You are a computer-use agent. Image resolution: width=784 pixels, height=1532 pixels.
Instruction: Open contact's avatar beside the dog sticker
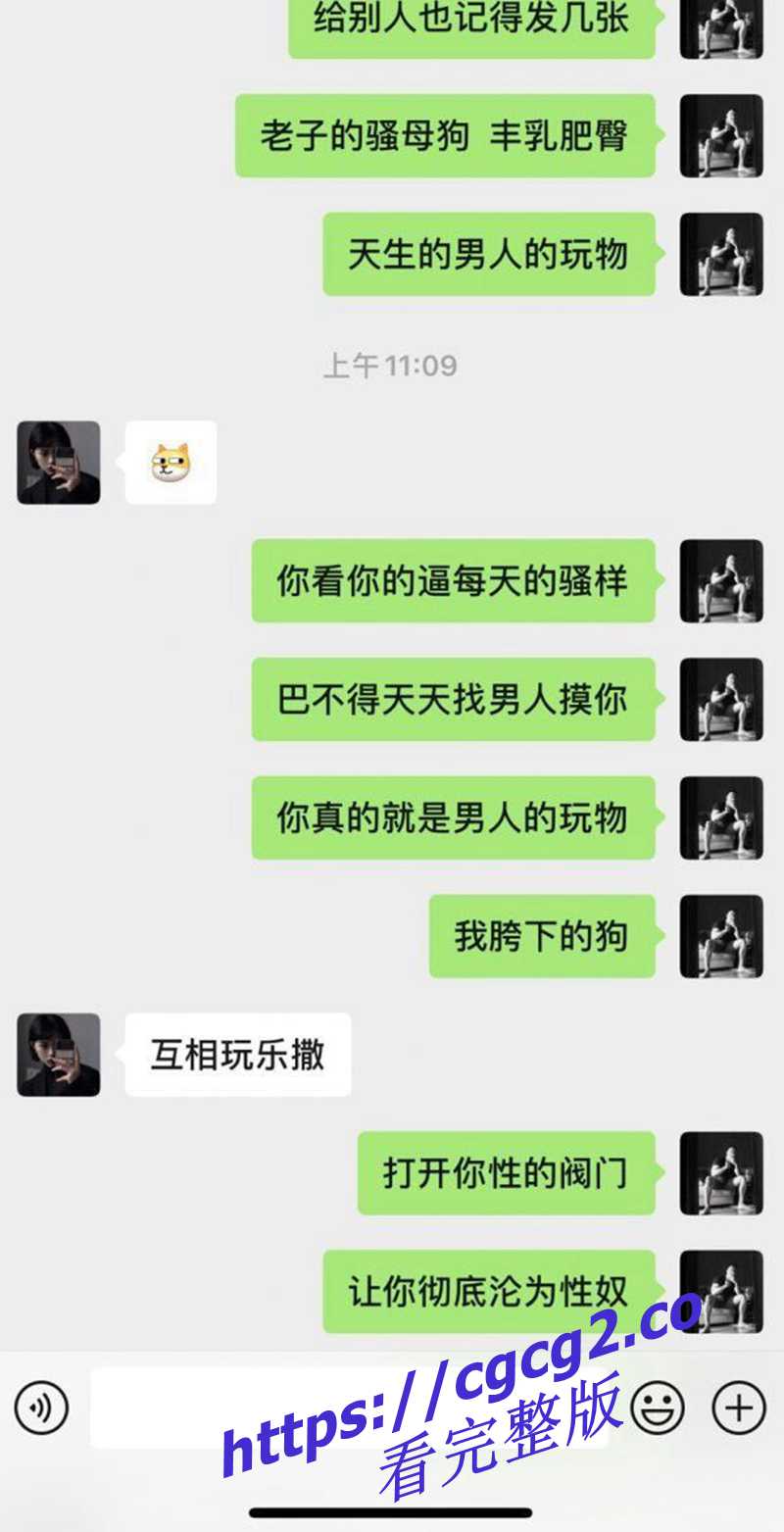click(x=59, y=463)
